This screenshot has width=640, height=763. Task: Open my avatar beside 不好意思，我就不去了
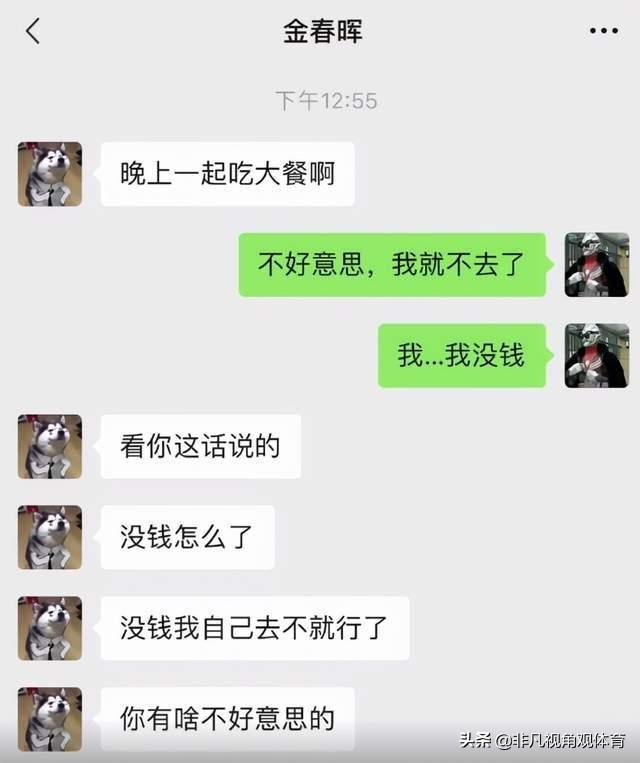click(596, 265)
